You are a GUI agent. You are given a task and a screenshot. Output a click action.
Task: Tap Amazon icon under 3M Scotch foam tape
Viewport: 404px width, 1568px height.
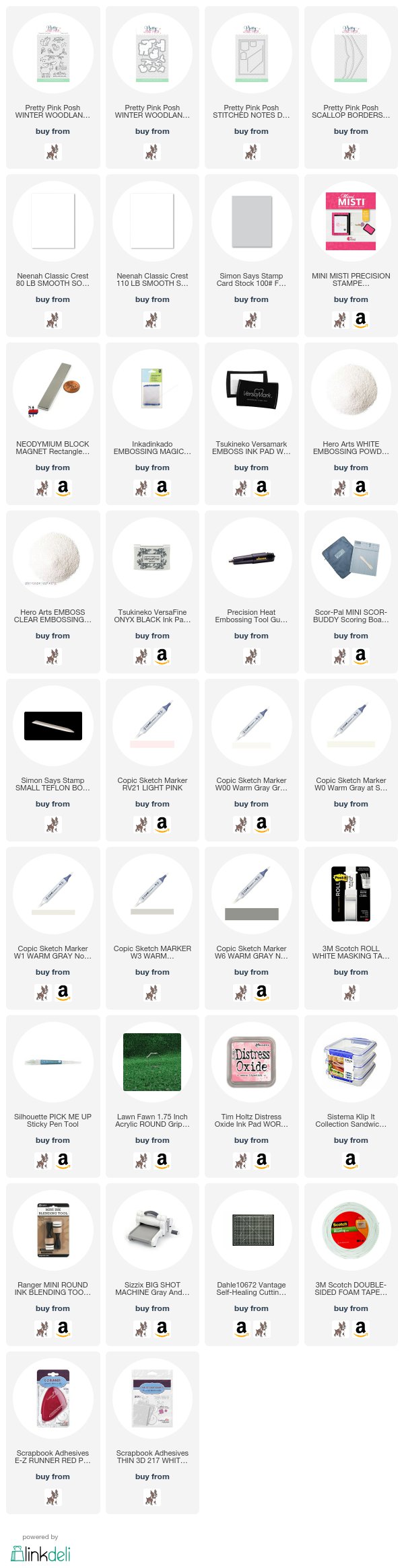[361, 1329]
